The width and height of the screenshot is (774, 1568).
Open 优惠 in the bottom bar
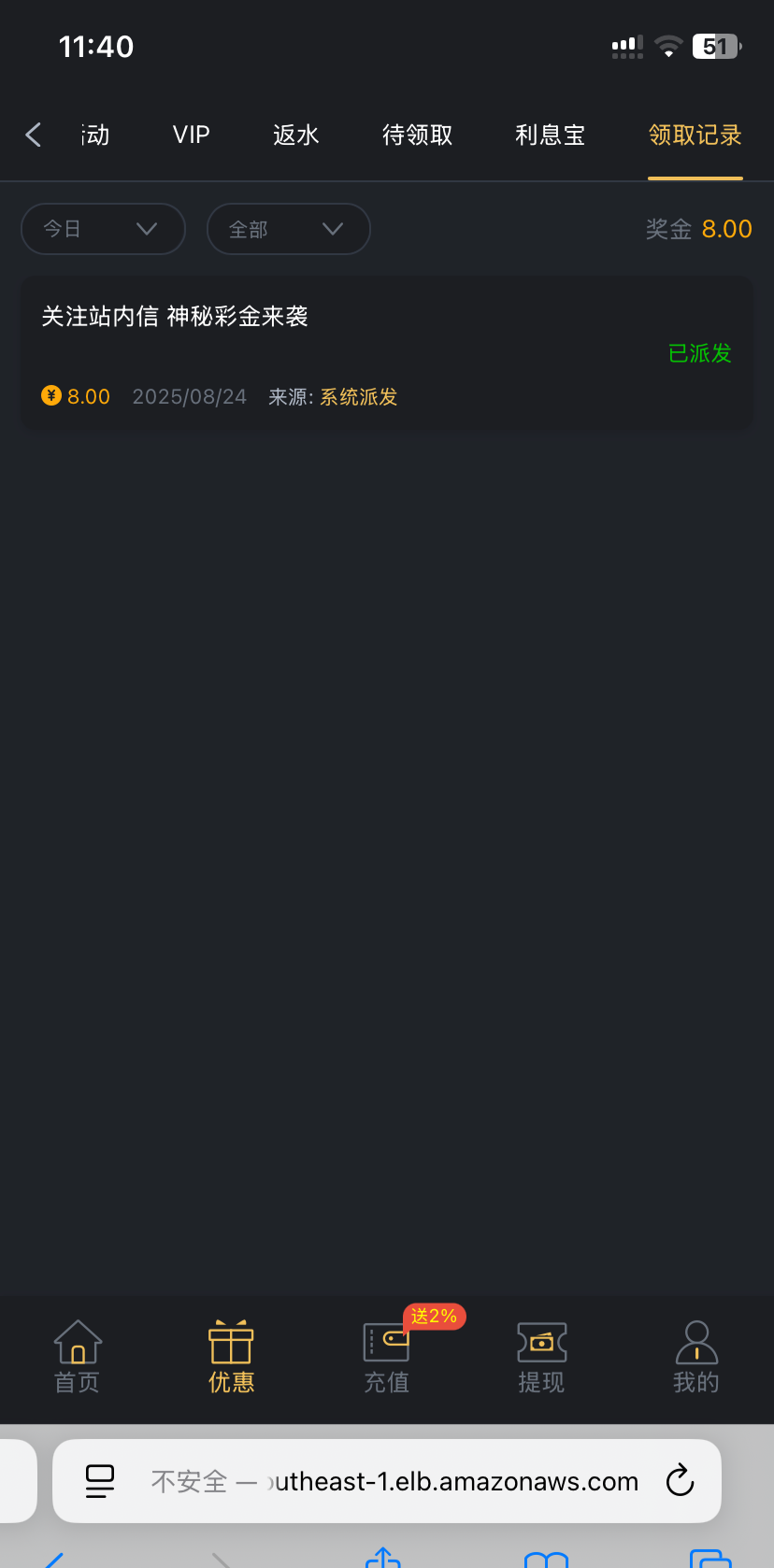tap(231, 1356)
